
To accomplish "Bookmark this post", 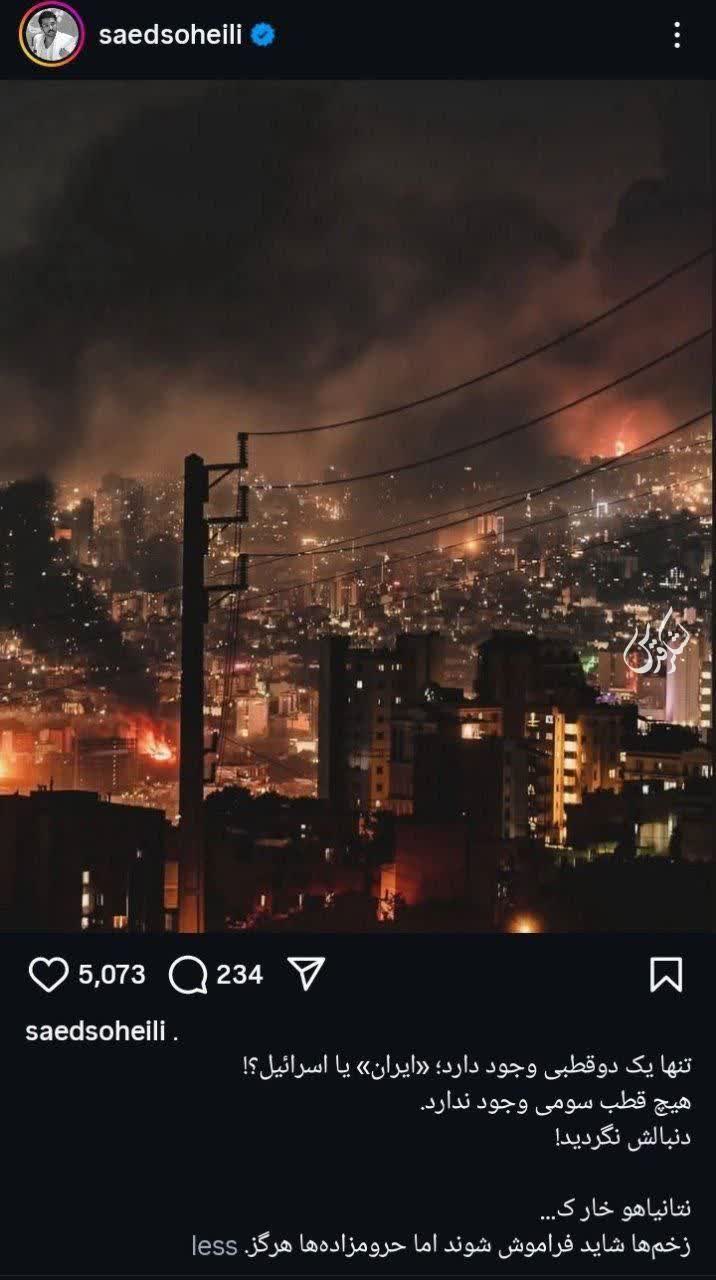I will (x=666, y=974).
